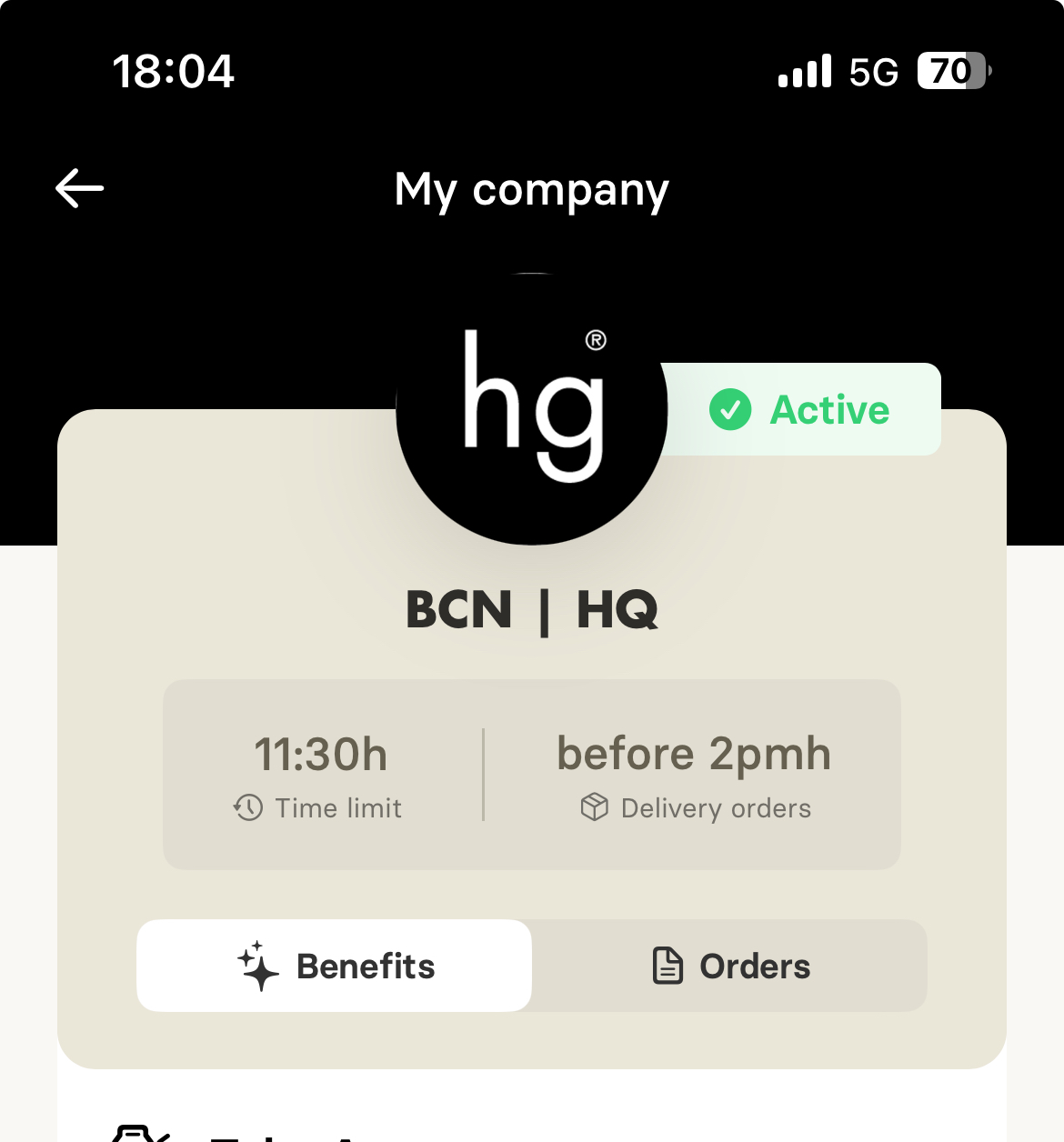Switch to the Orders tab
1064x1142 pixels.
coord(730,966)
